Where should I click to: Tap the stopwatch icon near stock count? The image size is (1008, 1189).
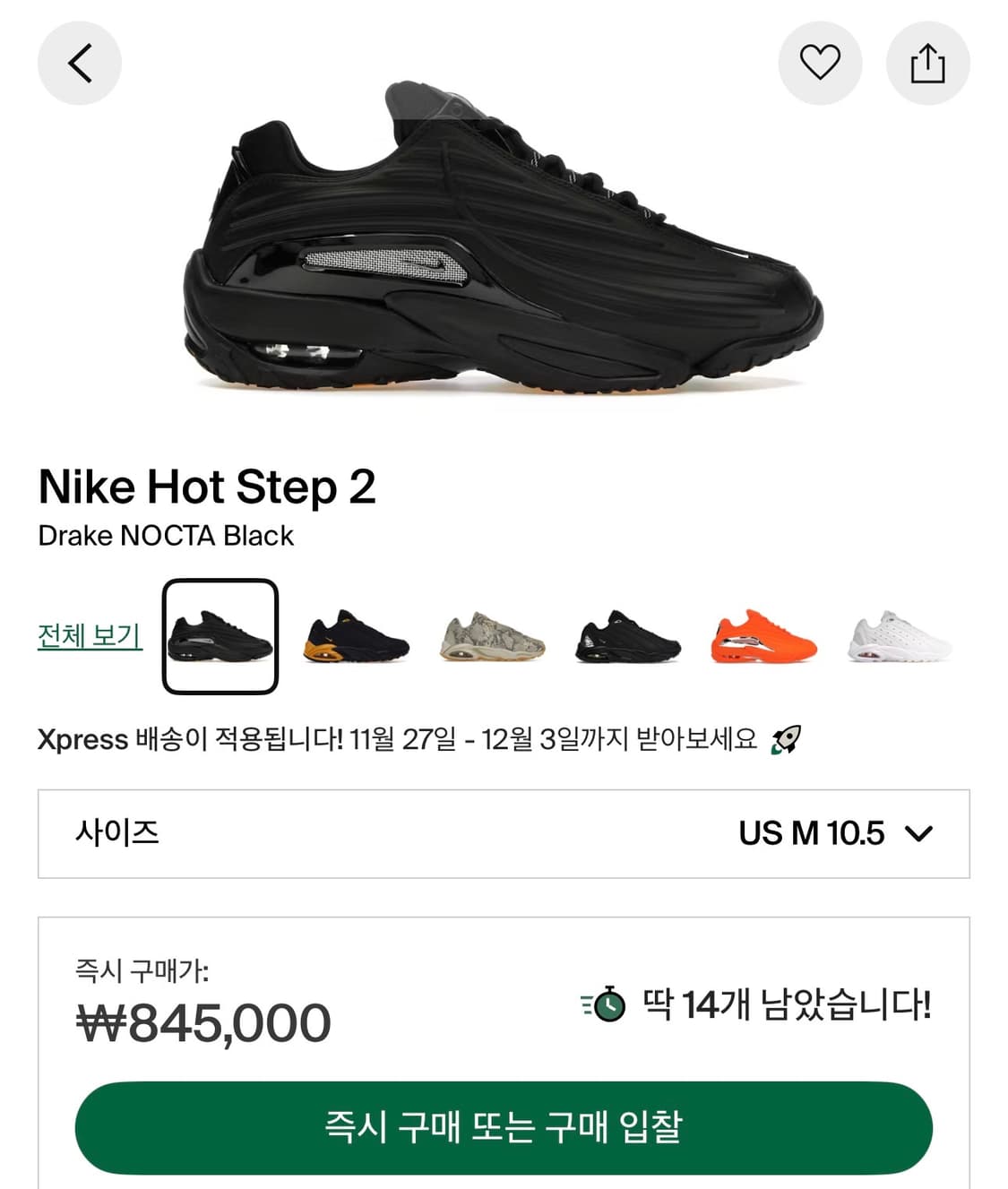608,1006
